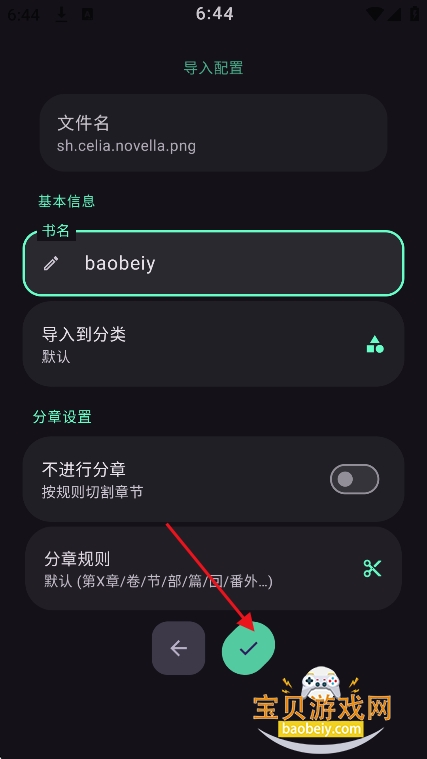Tap the back arrow button

tap(179, 648)
